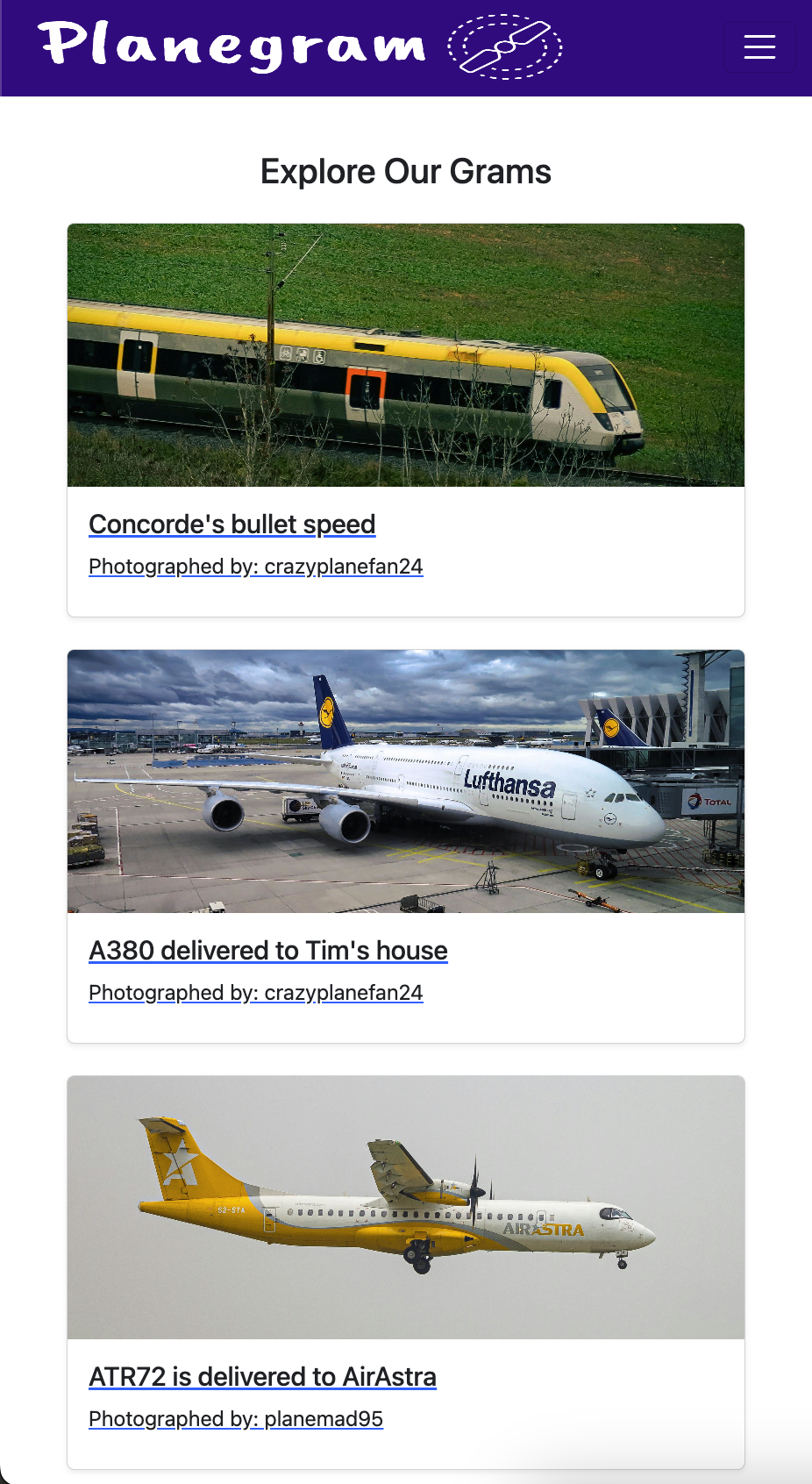Open the hamburger navigation menu

point(759,46)
